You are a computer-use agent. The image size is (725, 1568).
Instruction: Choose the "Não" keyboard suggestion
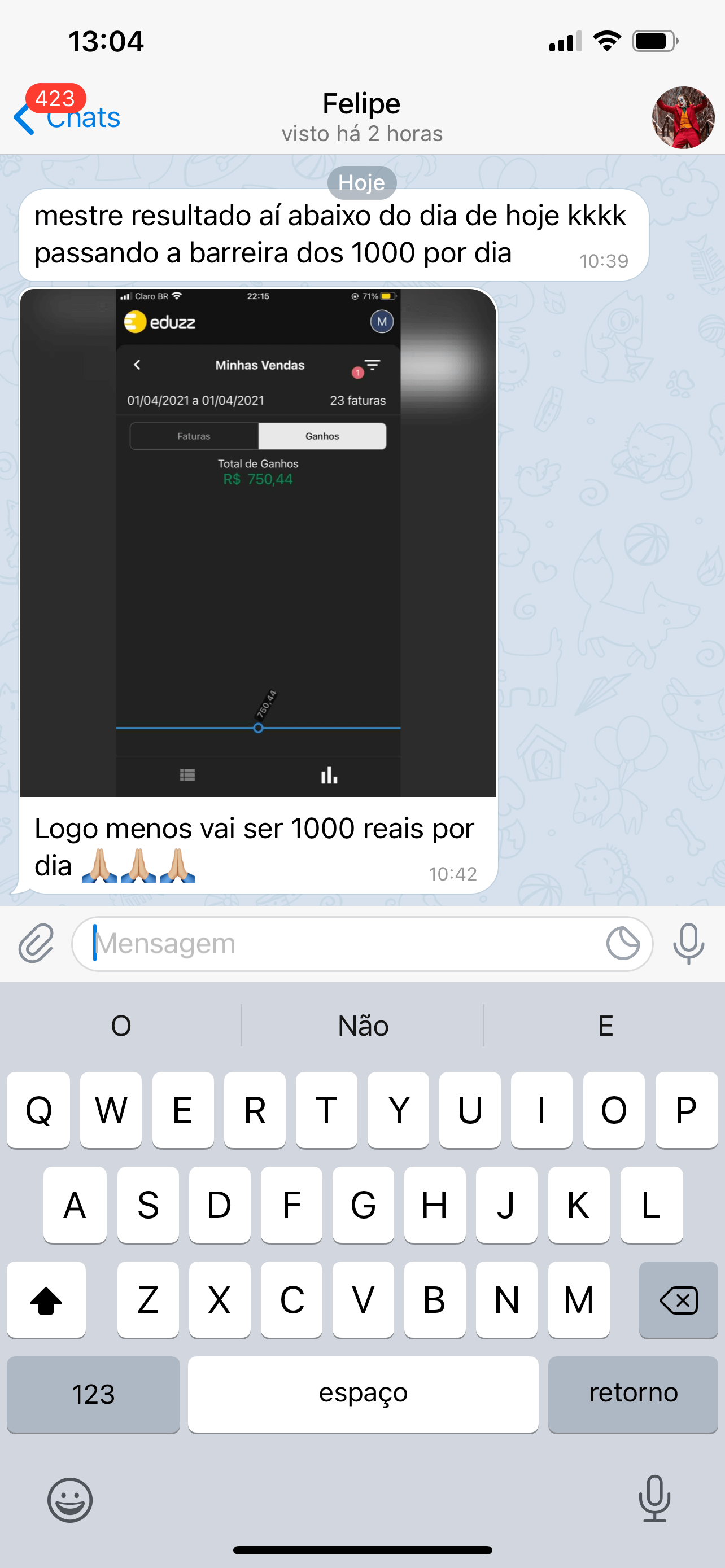pos(363,1026)
